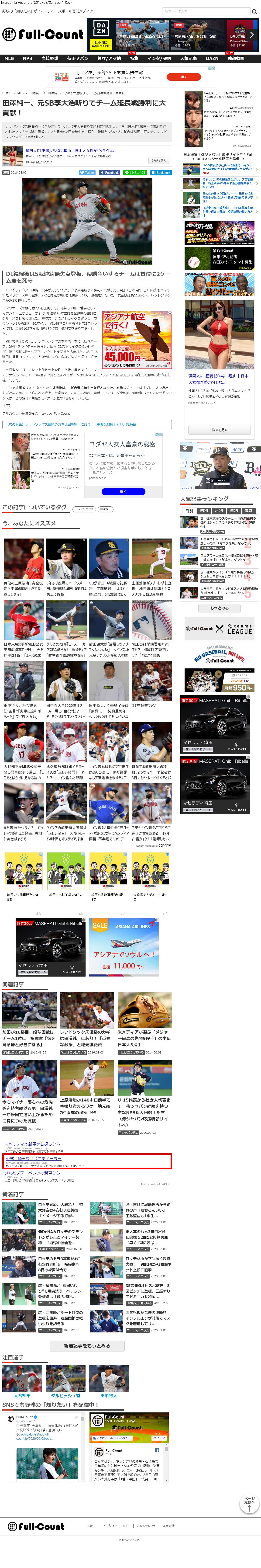Switch to the NPB section
261x1568 pixels.
27,59
